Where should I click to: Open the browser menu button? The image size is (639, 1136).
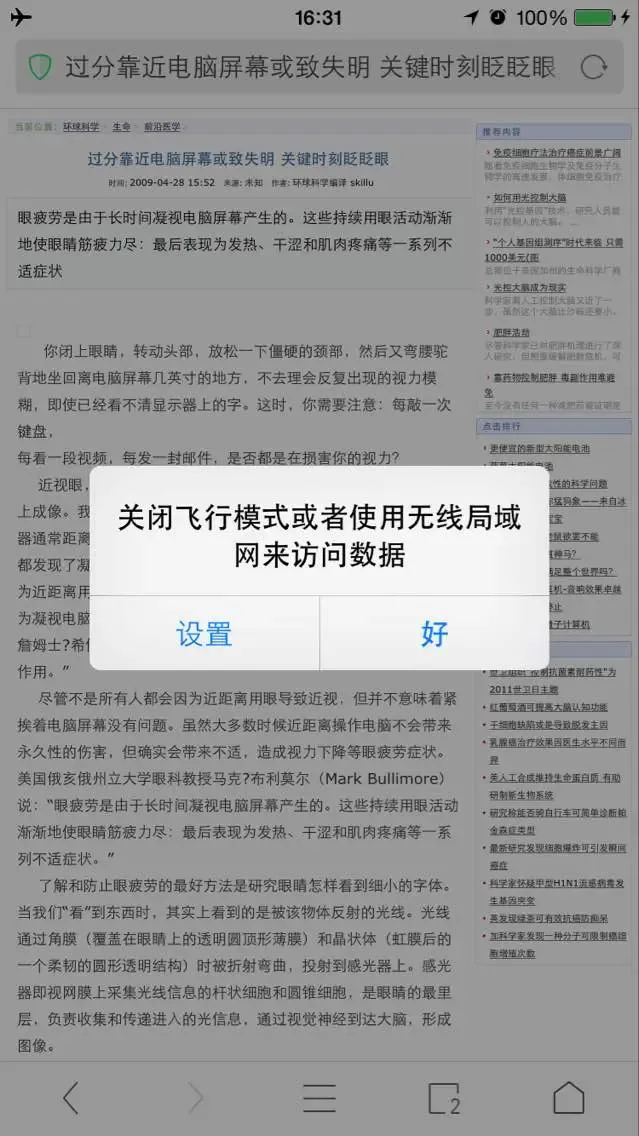pos(319,1097)
